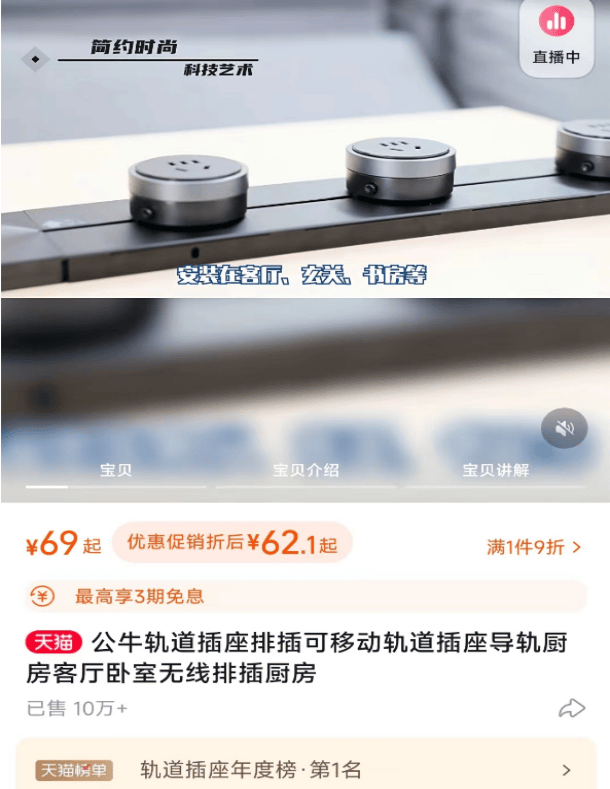Share this product listing
Screen dimensions: 610x789
(571, 708)
